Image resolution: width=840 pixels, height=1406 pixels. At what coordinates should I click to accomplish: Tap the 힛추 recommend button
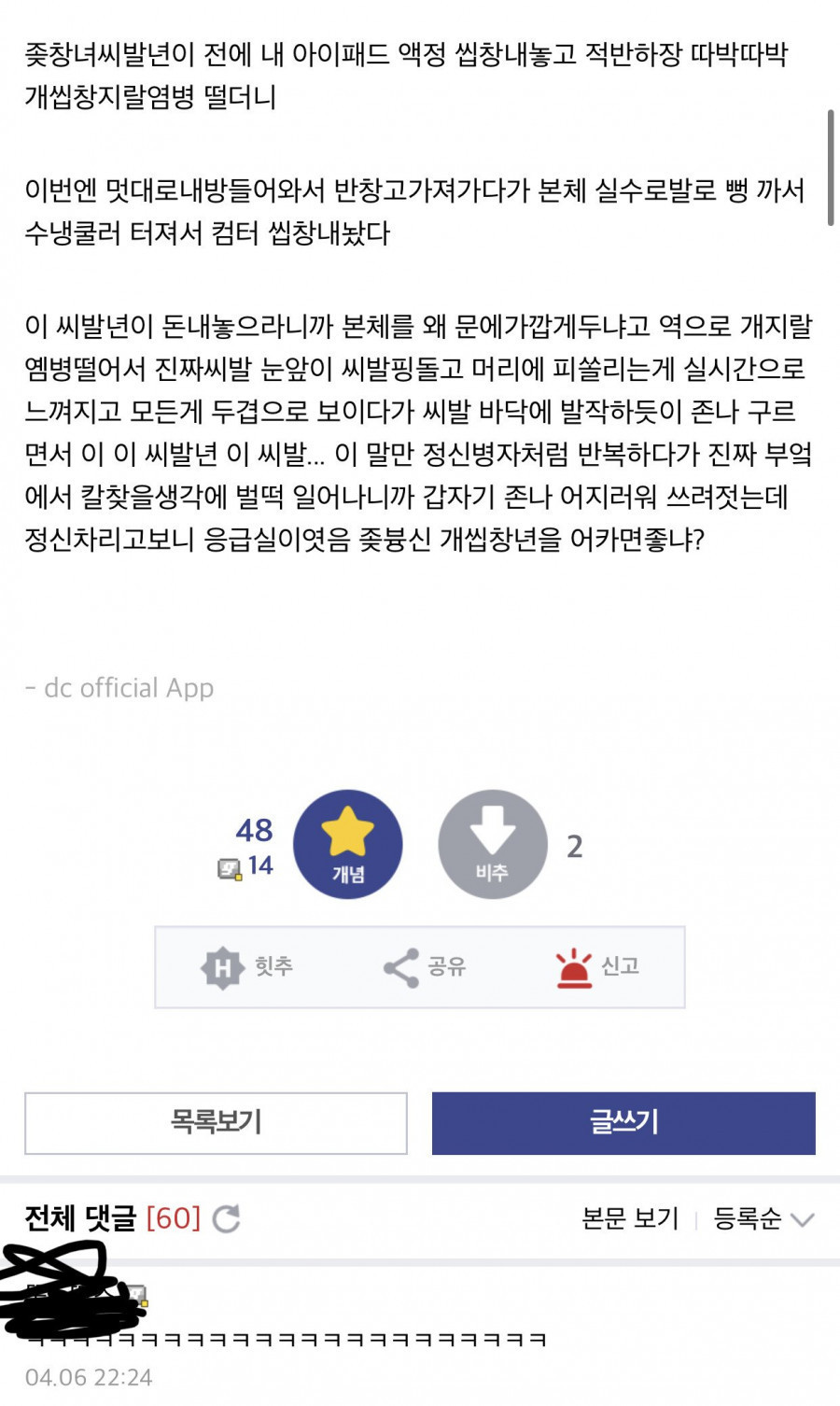(247, 966)
